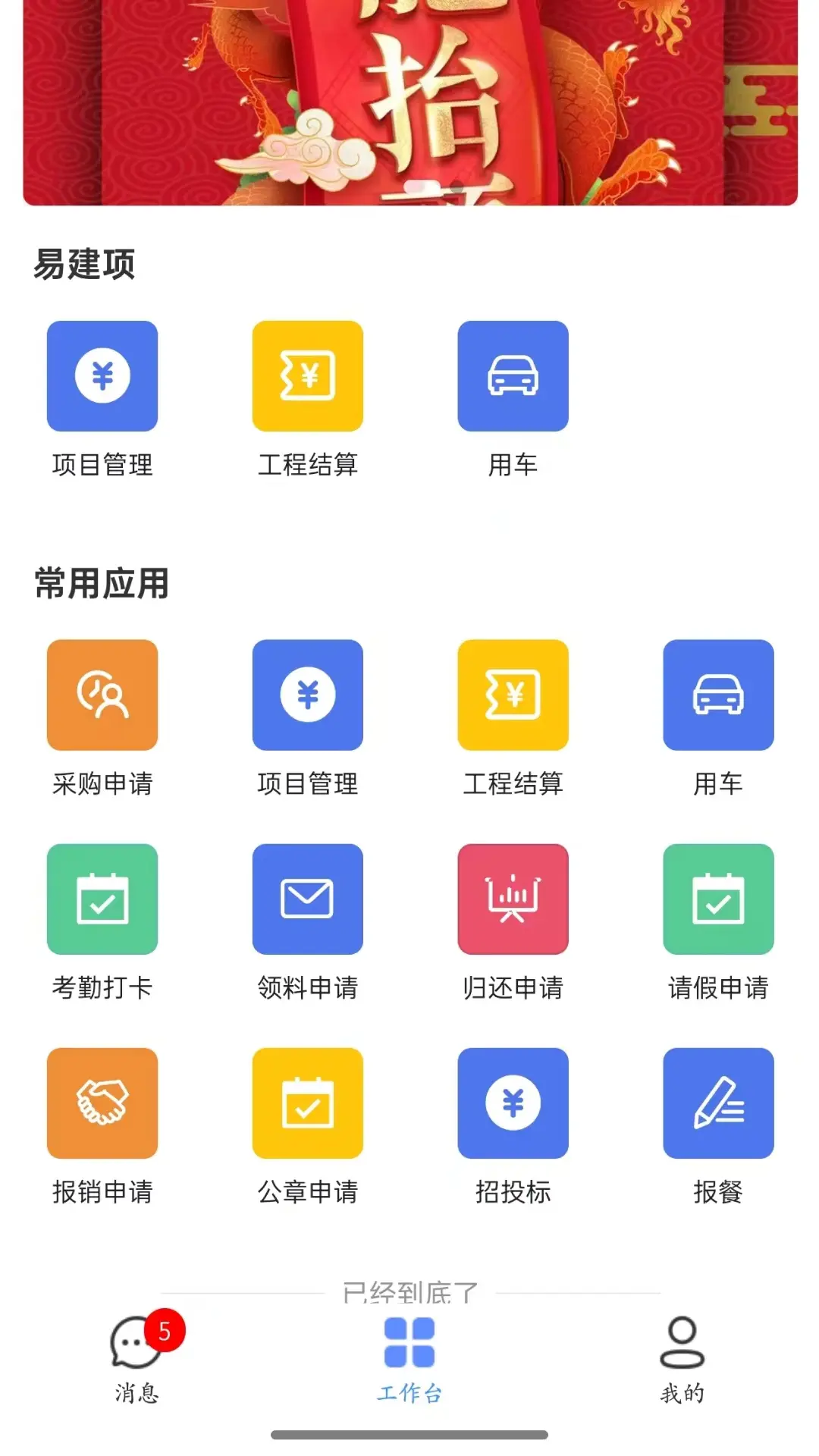Screen dimensions: 819x1456
Task: Open the 用车 icon under 常用应用
Action: [718, 695]
